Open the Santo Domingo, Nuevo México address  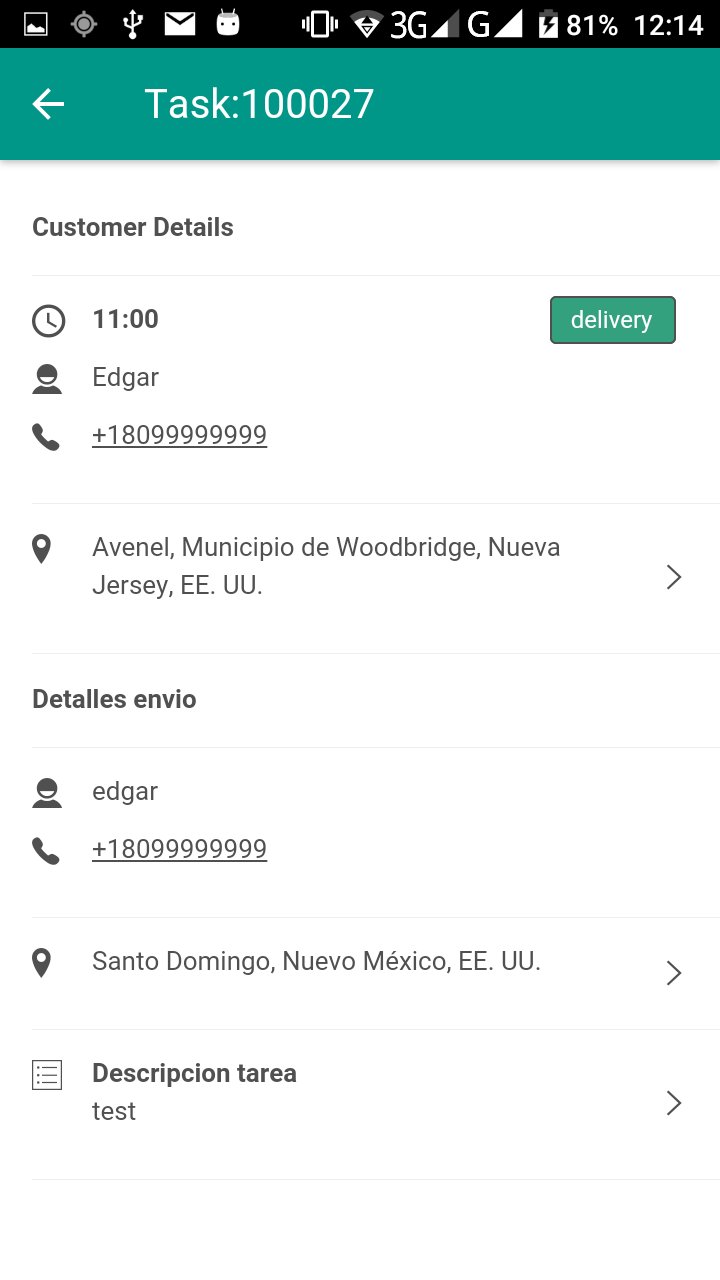(360, 963)
